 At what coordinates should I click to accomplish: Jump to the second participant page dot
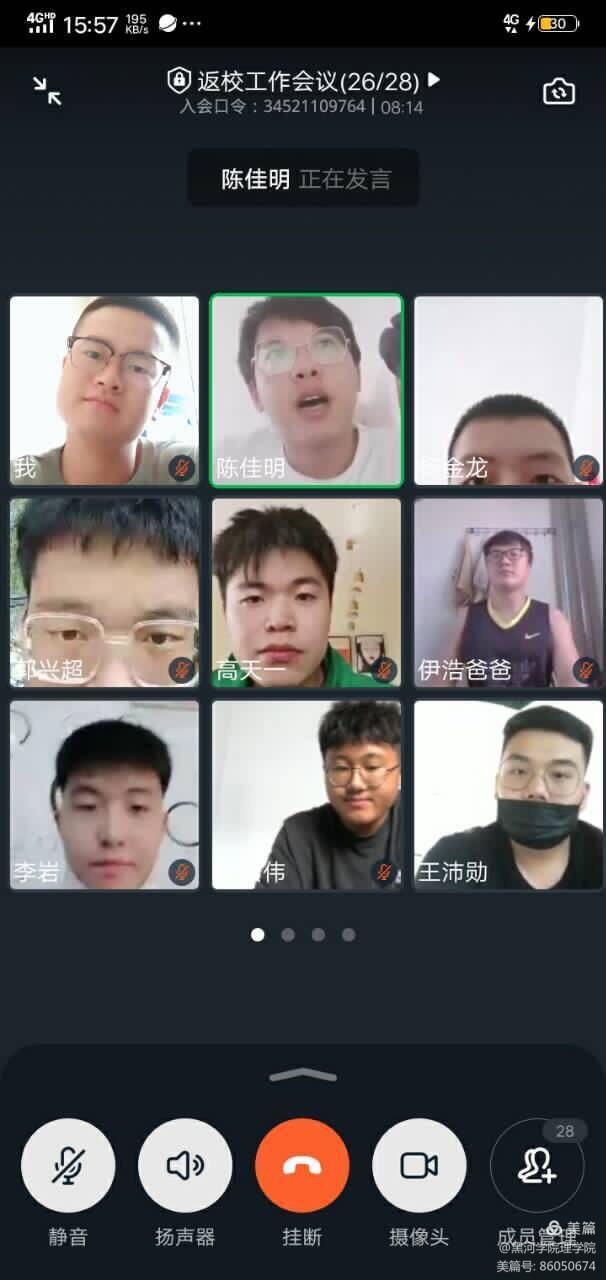click(288, 935)
